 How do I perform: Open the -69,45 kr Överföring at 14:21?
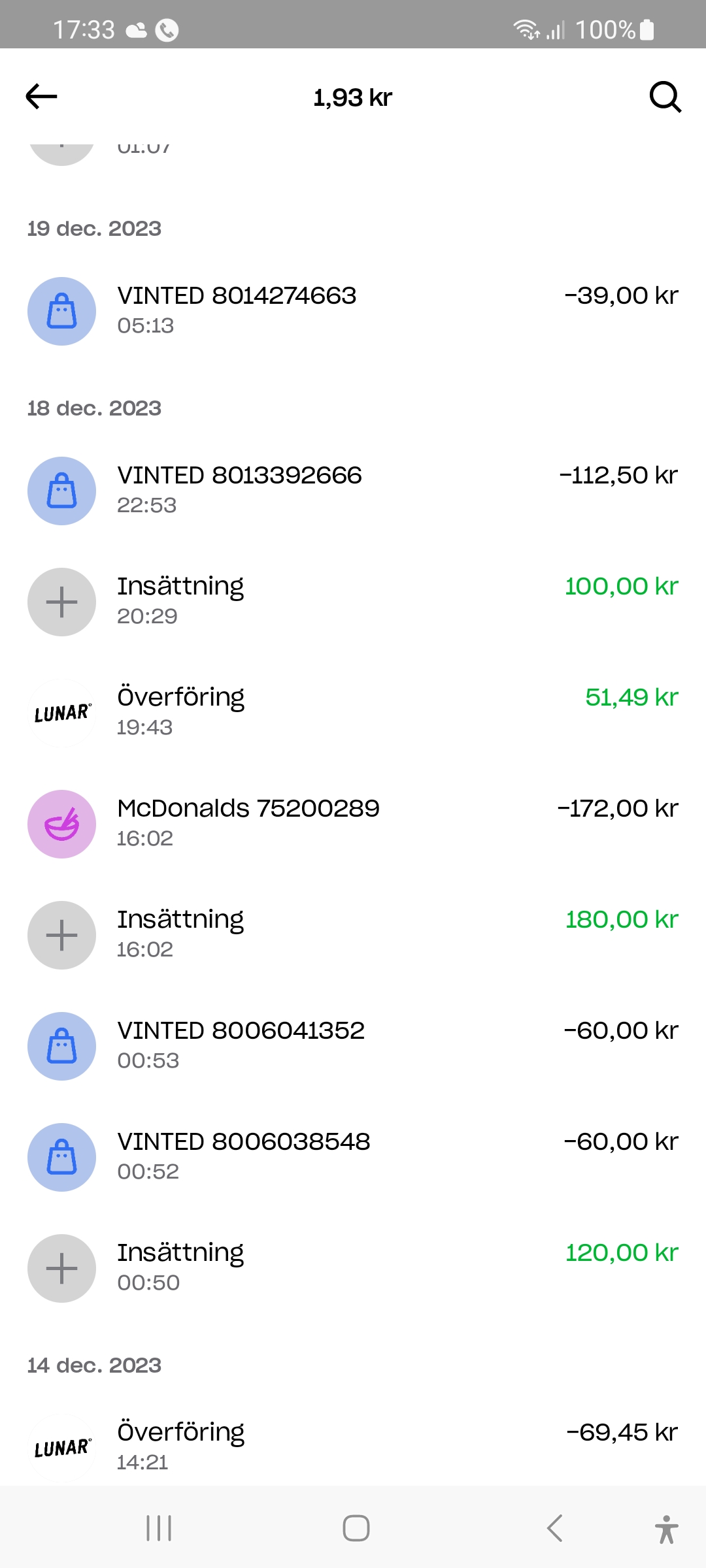coord(353,1446)
